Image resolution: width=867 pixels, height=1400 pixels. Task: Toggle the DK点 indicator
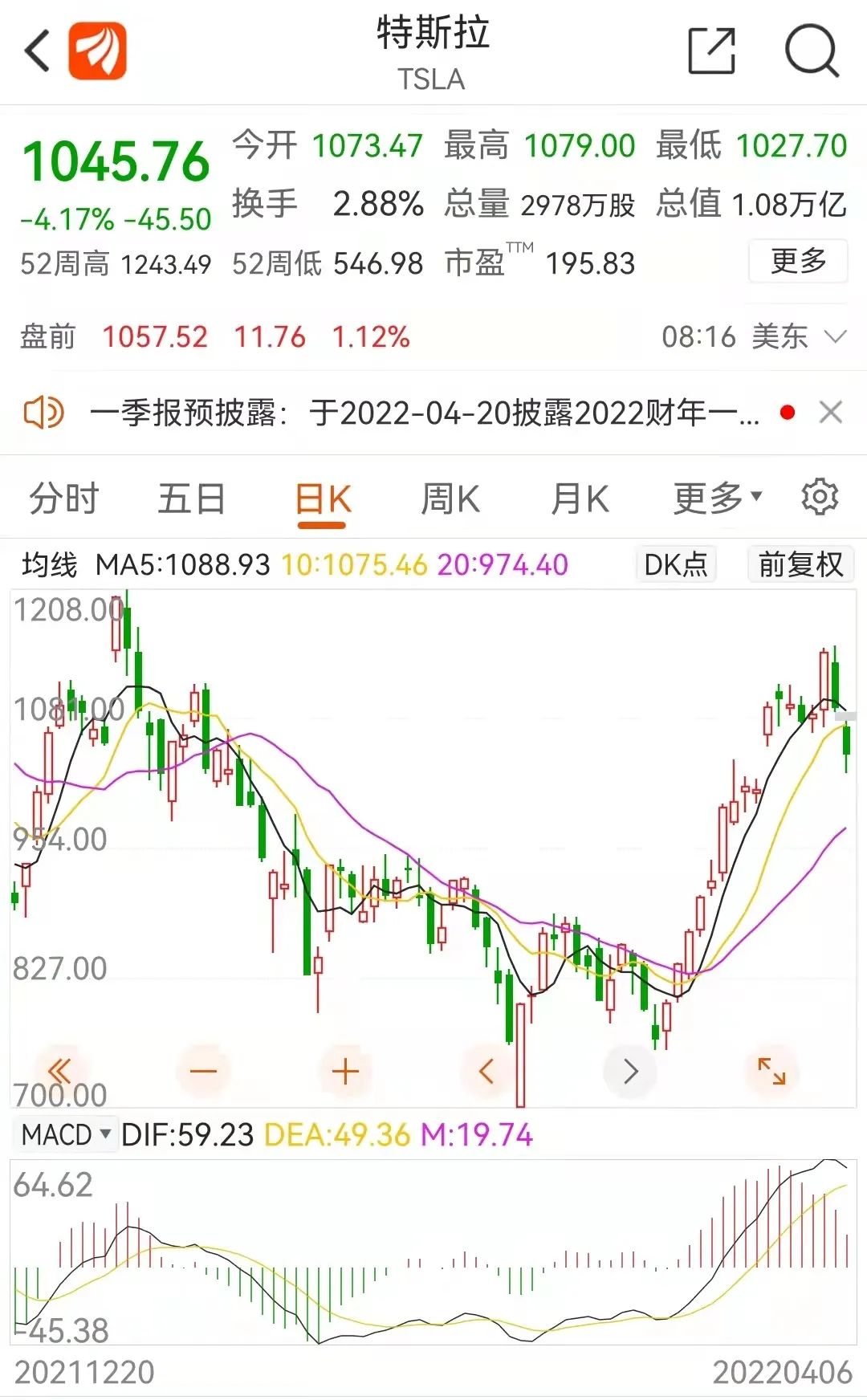pos(675,564)
